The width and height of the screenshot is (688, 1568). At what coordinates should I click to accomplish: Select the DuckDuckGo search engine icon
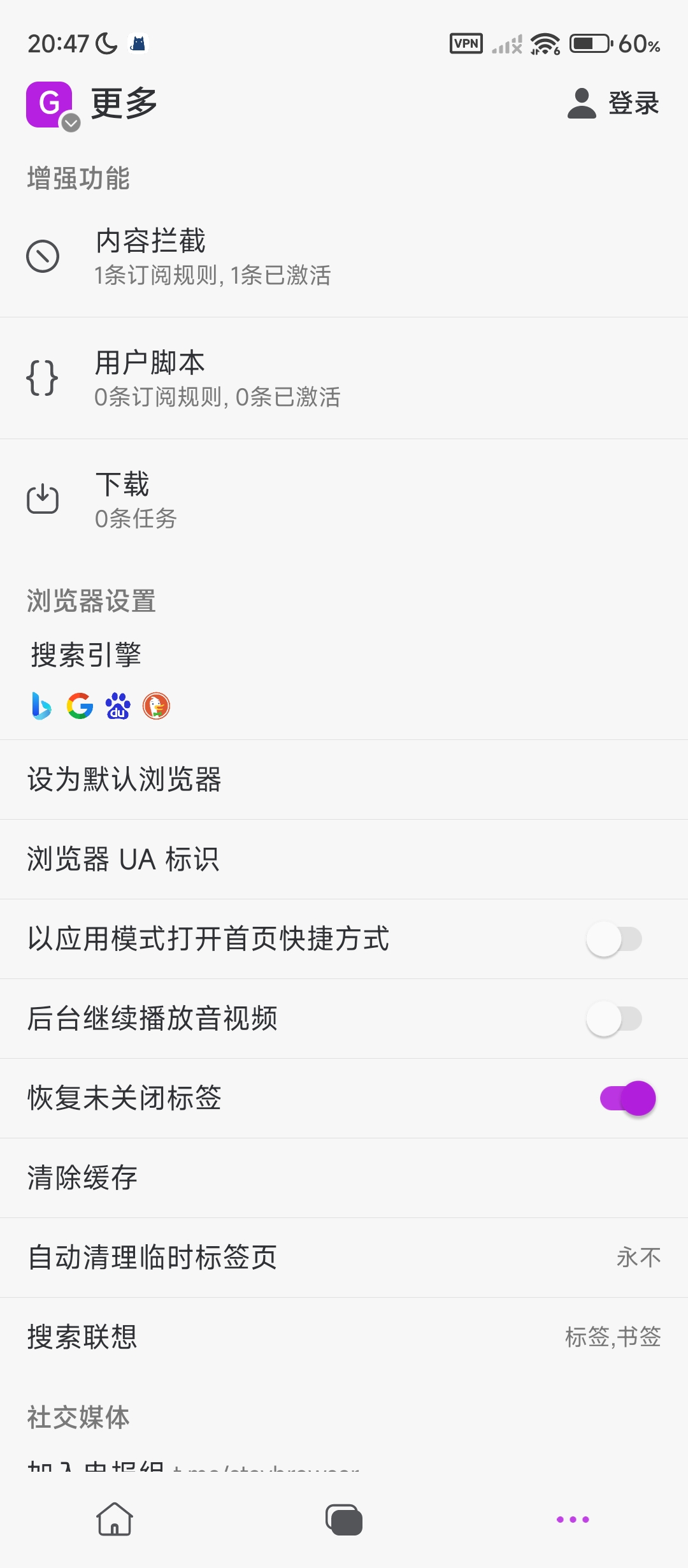point(156,706)
